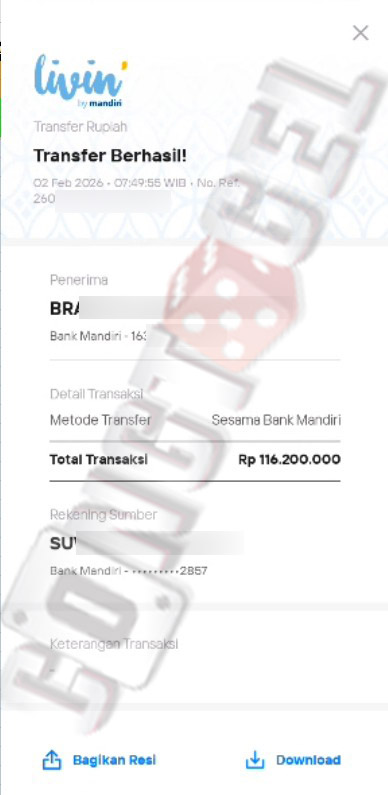Download the transfer receipt
The height and width of the screenshot is (795, 388).
coord(293,760)
